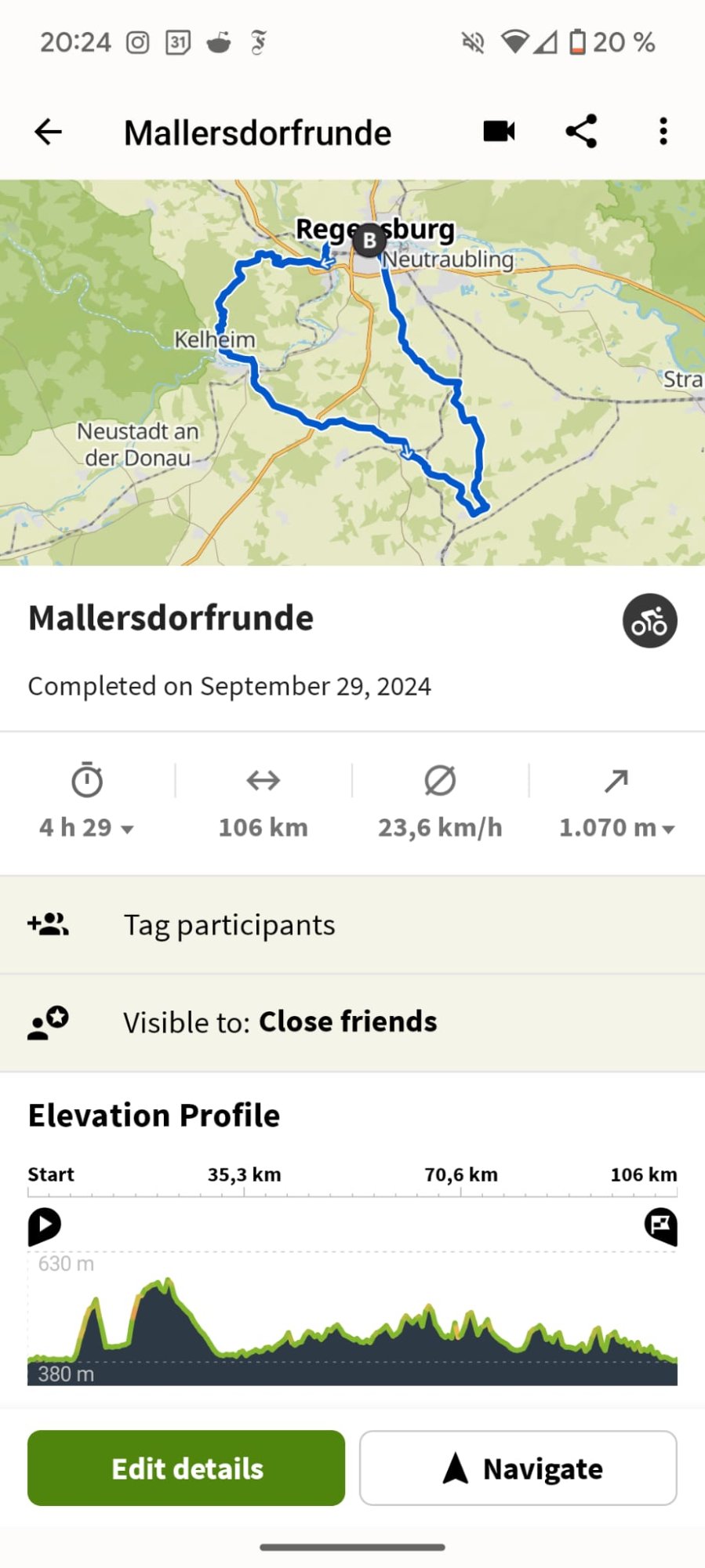Open Tag participants
The width and height of the screenshot is (705, 1568).
(352, 925)
